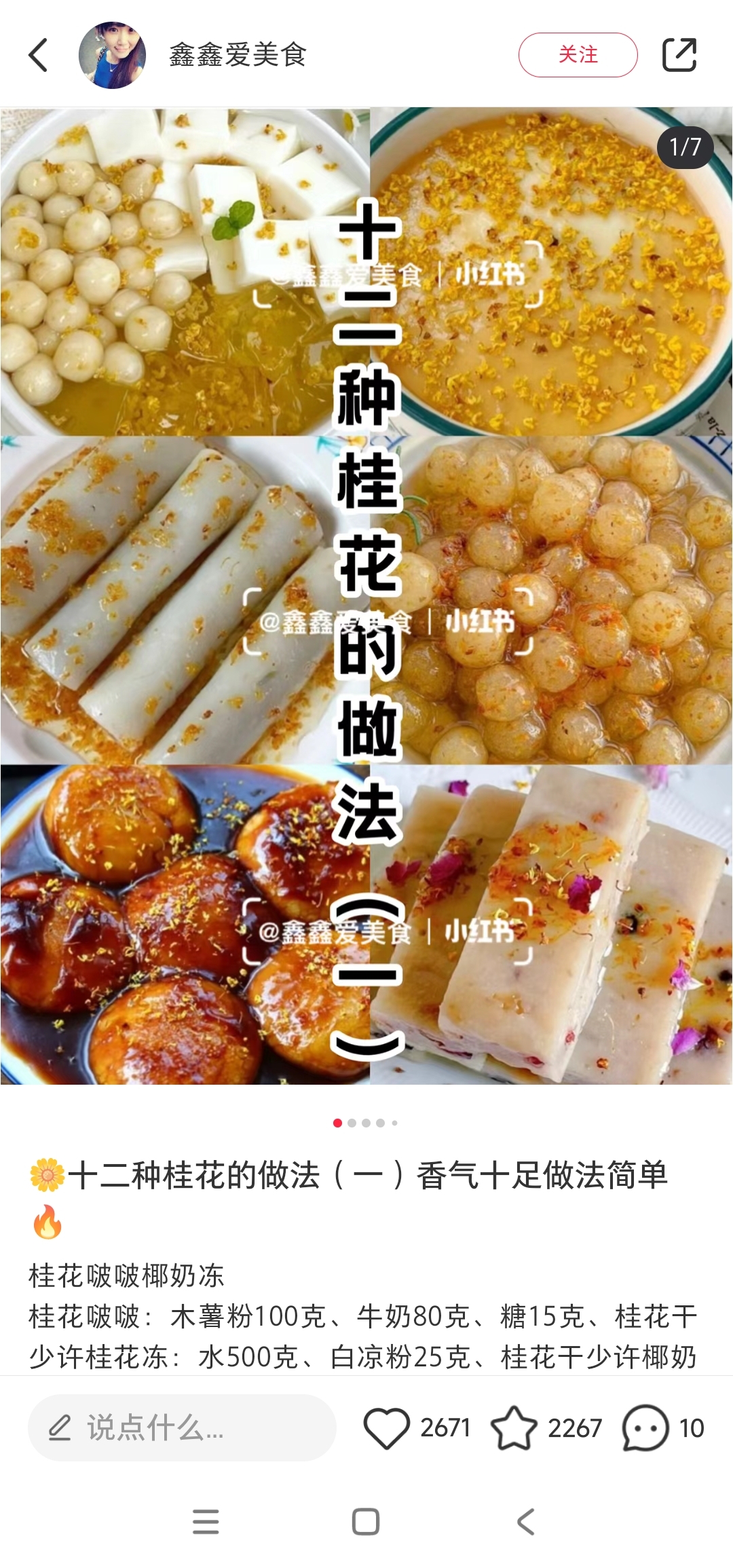733x1568 pixels.
Task: Tap the 说点什么 comment input field
Action: tap(182, 1427)
